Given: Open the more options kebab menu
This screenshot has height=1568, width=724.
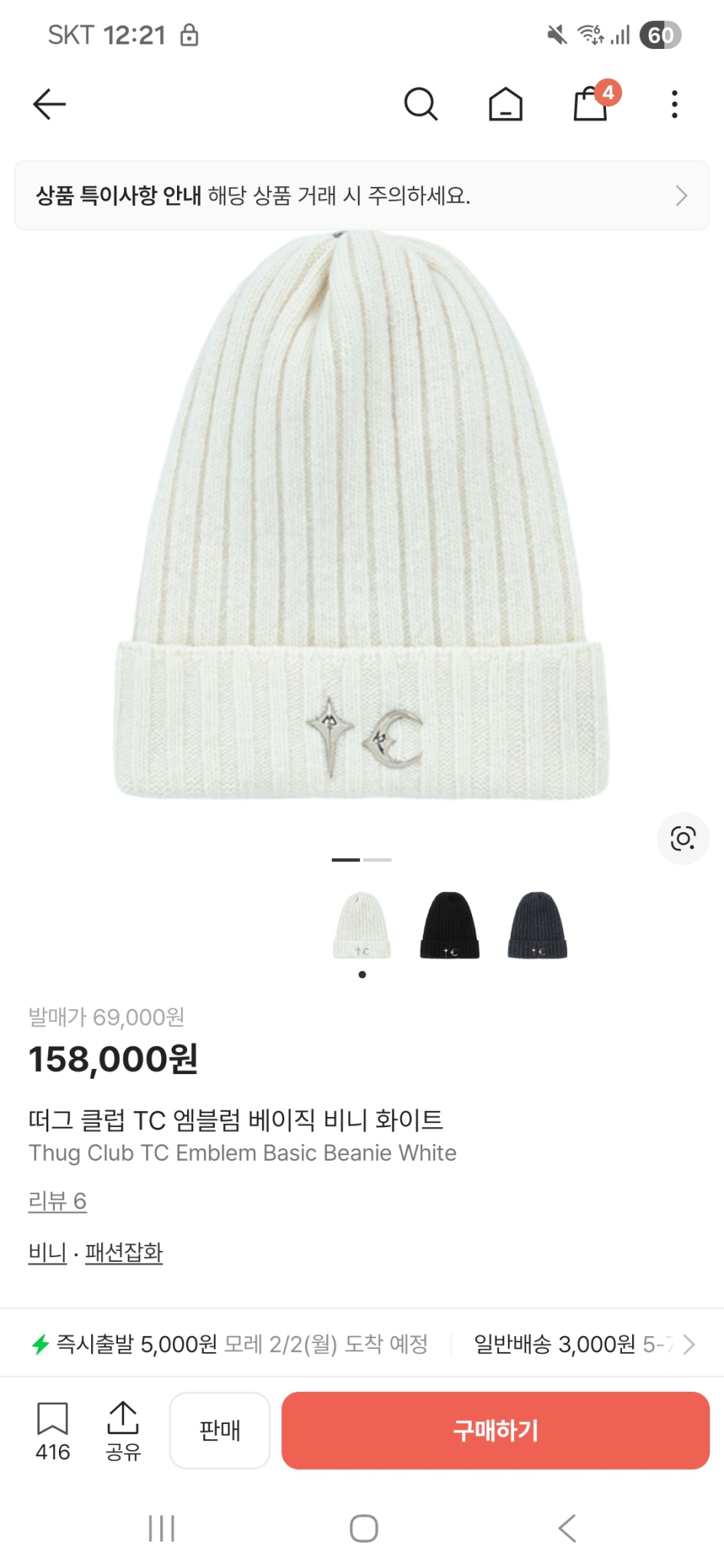Looking at the screenshot, I should pyautogui.click(x=673, y=103).
